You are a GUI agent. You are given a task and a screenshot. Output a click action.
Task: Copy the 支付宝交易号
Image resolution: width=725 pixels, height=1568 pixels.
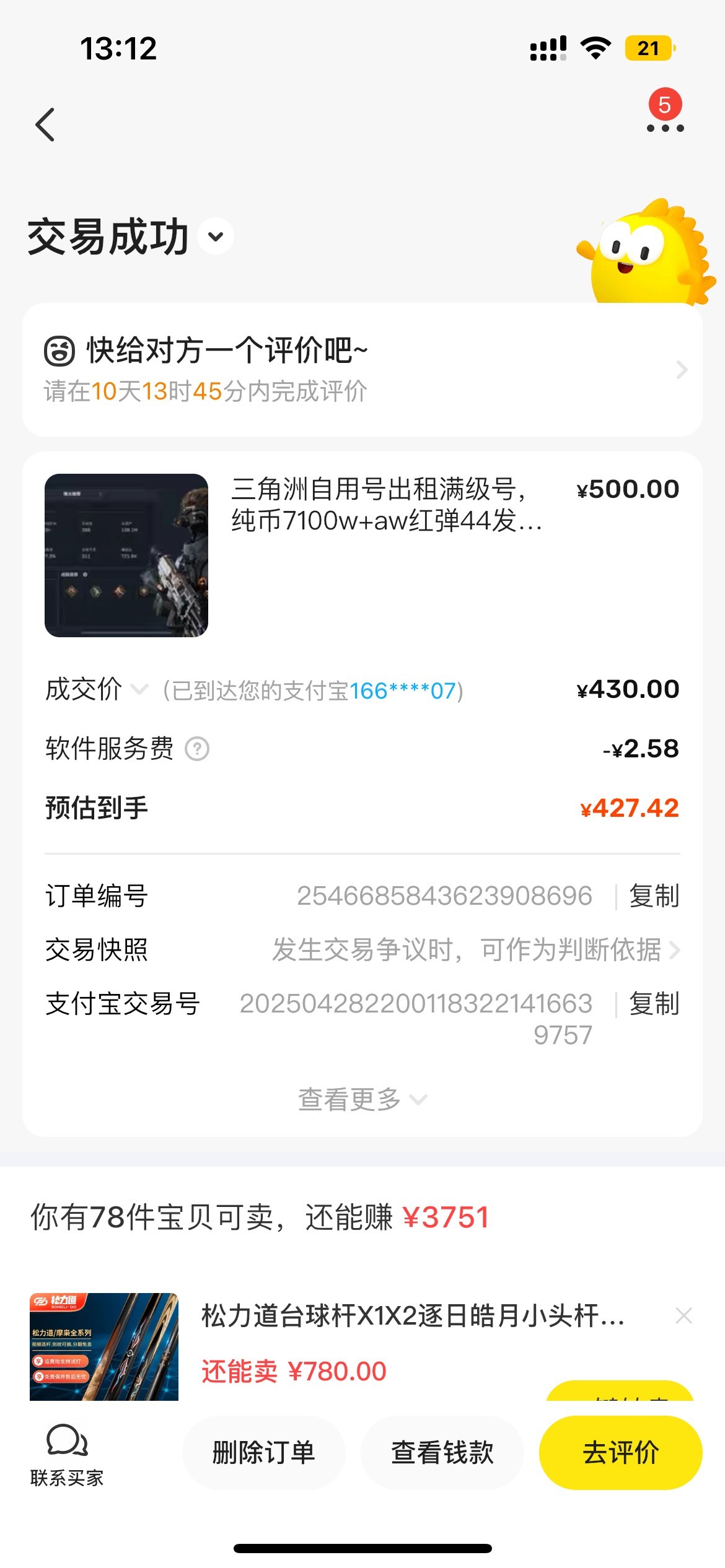[x=654, y=1004]
